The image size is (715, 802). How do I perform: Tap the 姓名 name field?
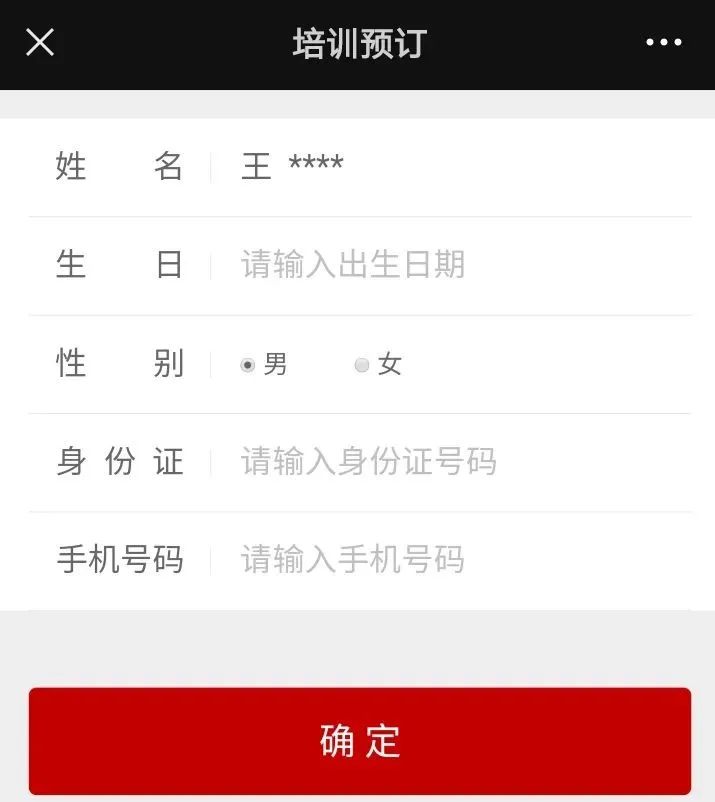pos(450,166)
